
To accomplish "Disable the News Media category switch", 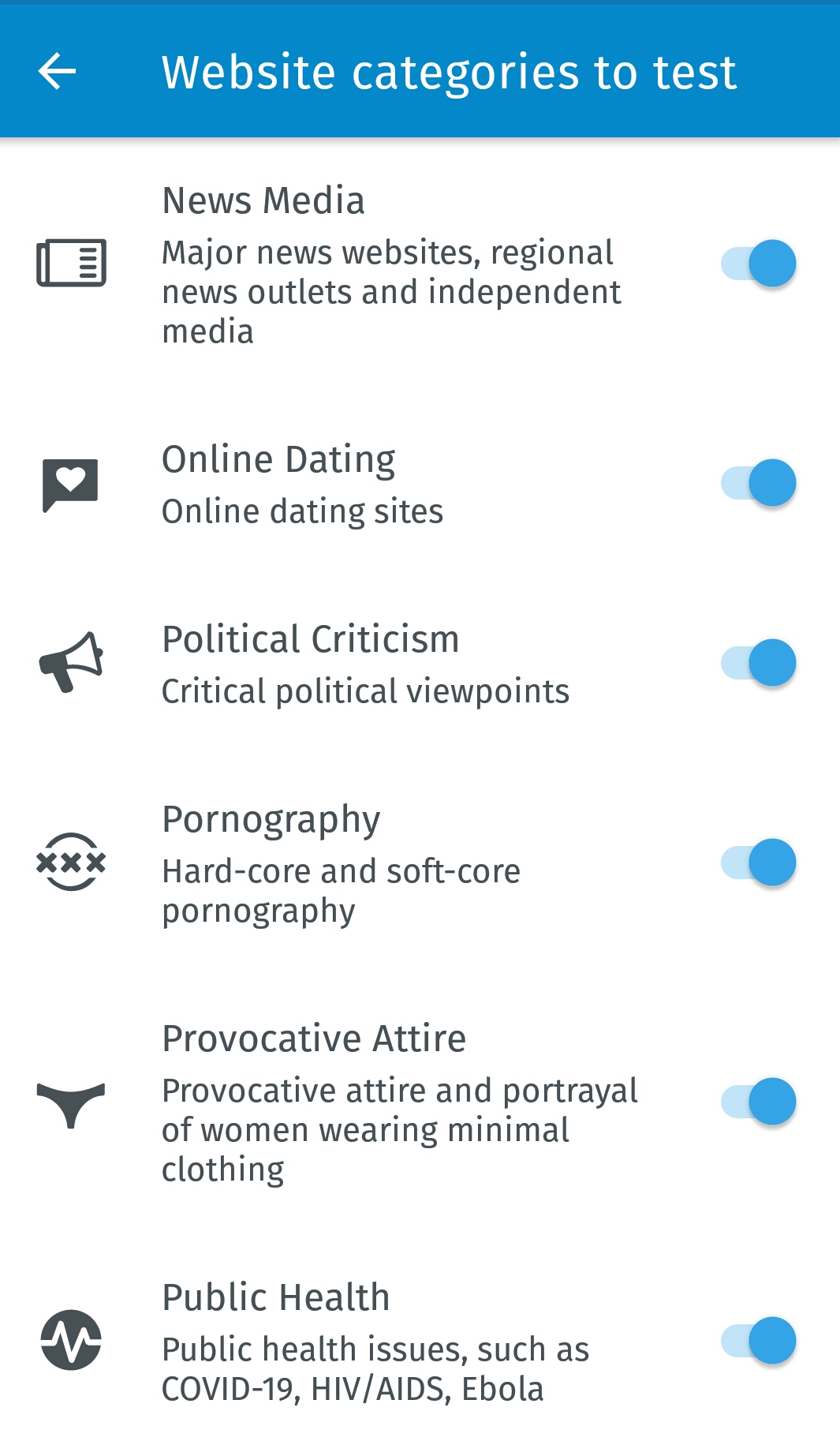I will (758, 264).
